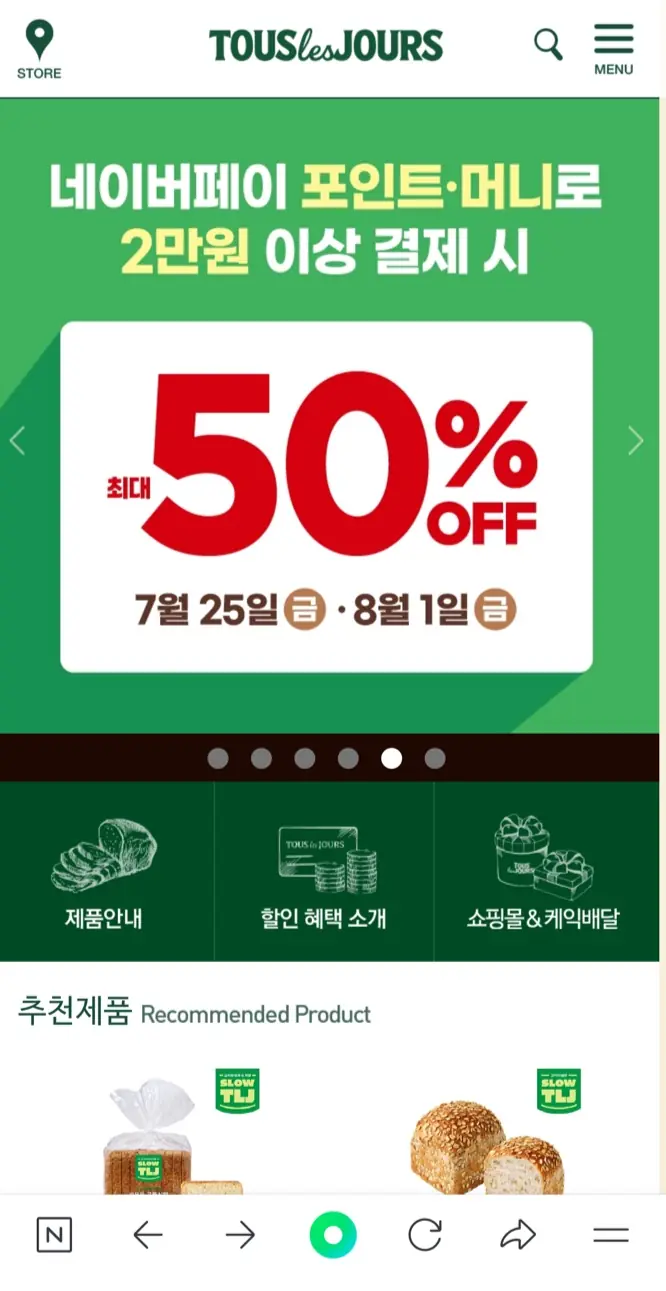Open the STORE locator pin

pyautogui.click(x=39, y=50)
